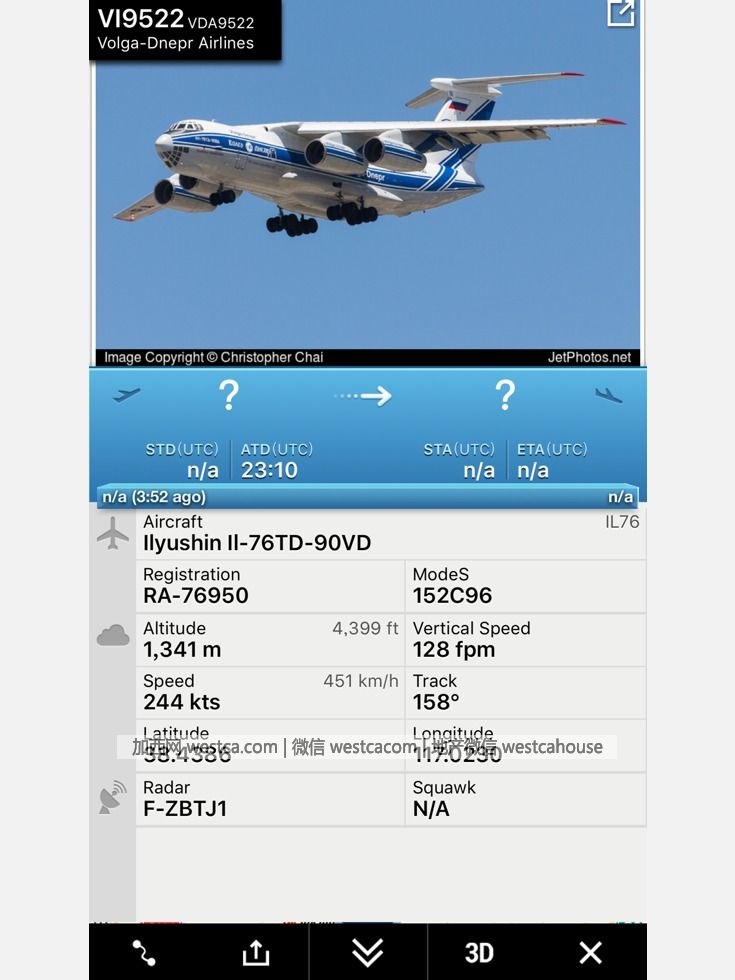
Task: Collapse the flight info panel
Action: tap(367, 952)
